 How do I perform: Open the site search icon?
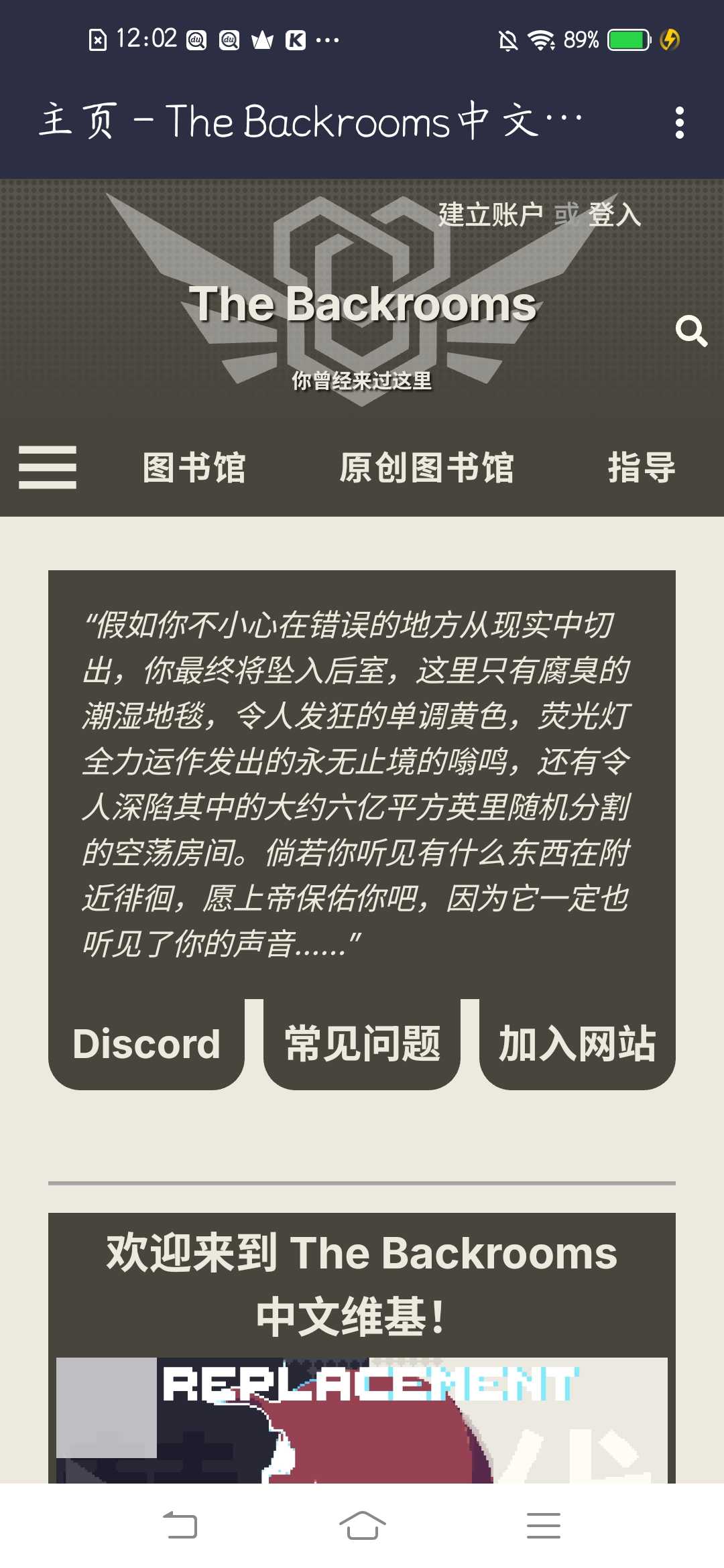point(690,331)
